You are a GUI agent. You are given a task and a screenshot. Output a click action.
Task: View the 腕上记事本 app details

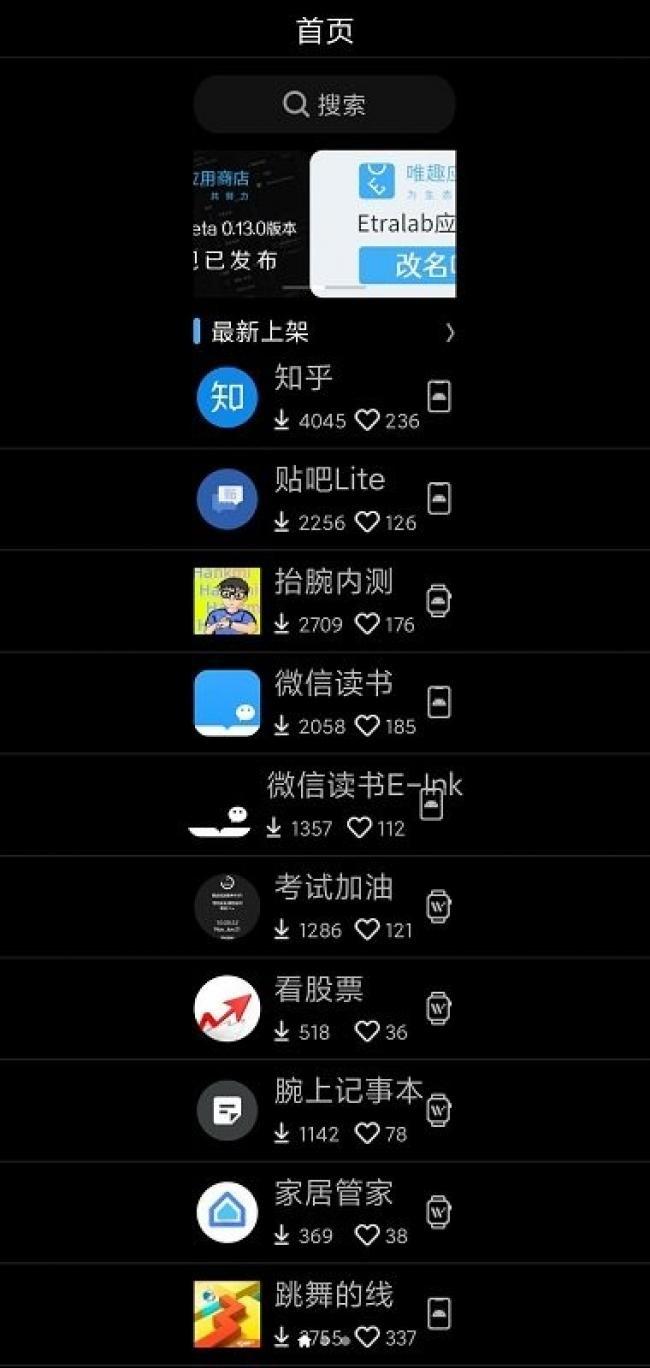click(x=324, y=1111)
